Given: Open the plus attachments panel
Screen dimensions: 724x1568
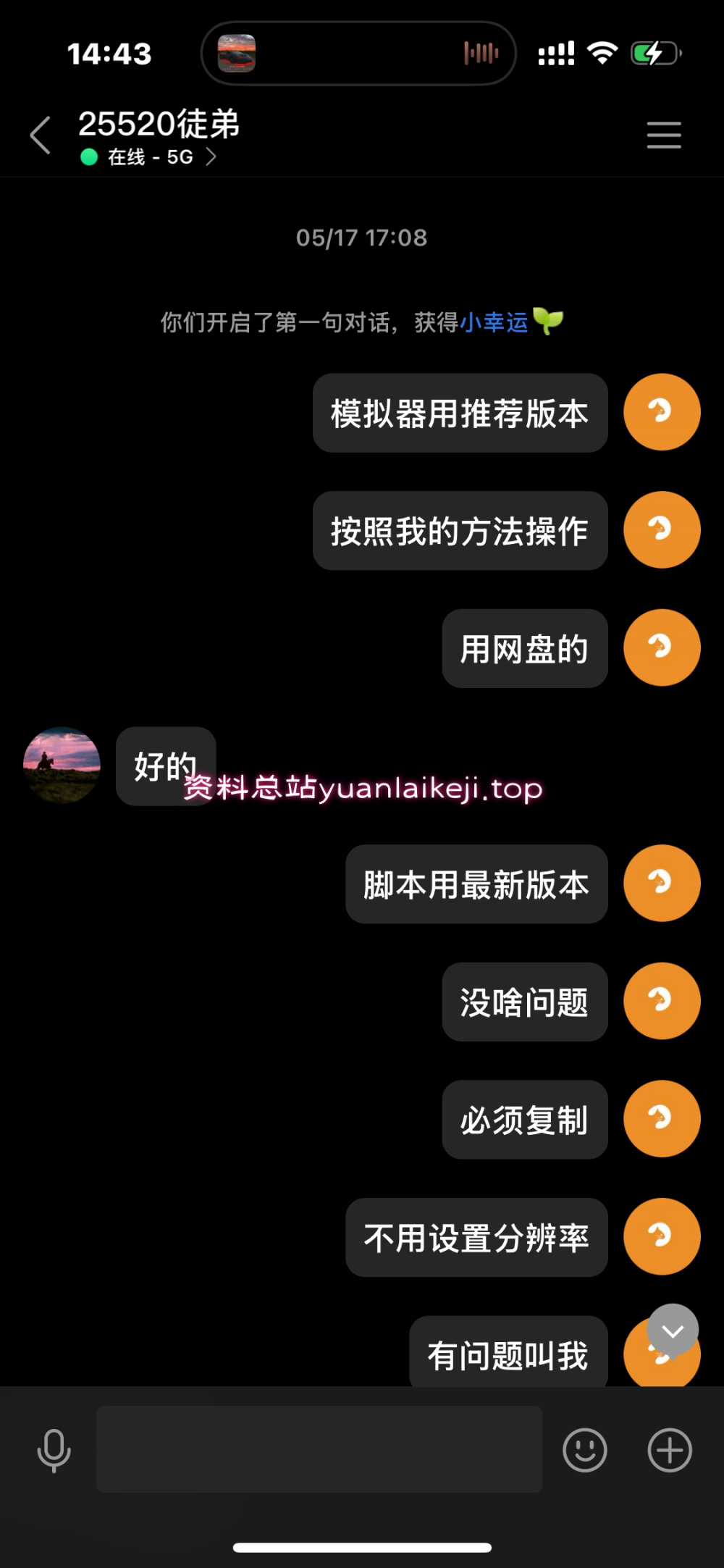Looking at the screenshot, I should 670,1450.
